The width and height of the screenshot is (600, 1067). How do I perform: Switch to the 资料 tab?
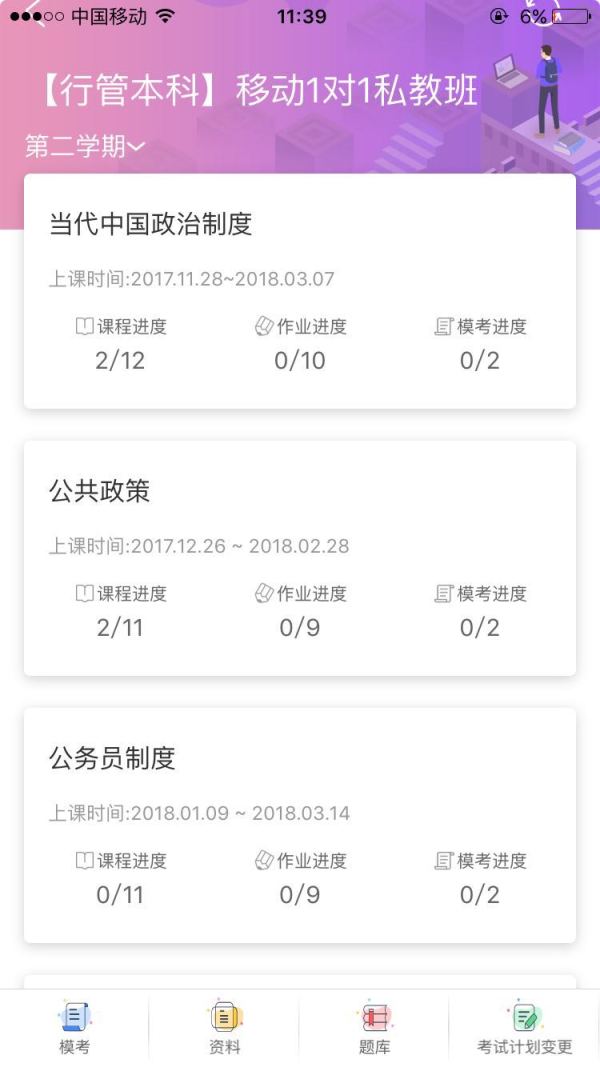click(224, 1028)
